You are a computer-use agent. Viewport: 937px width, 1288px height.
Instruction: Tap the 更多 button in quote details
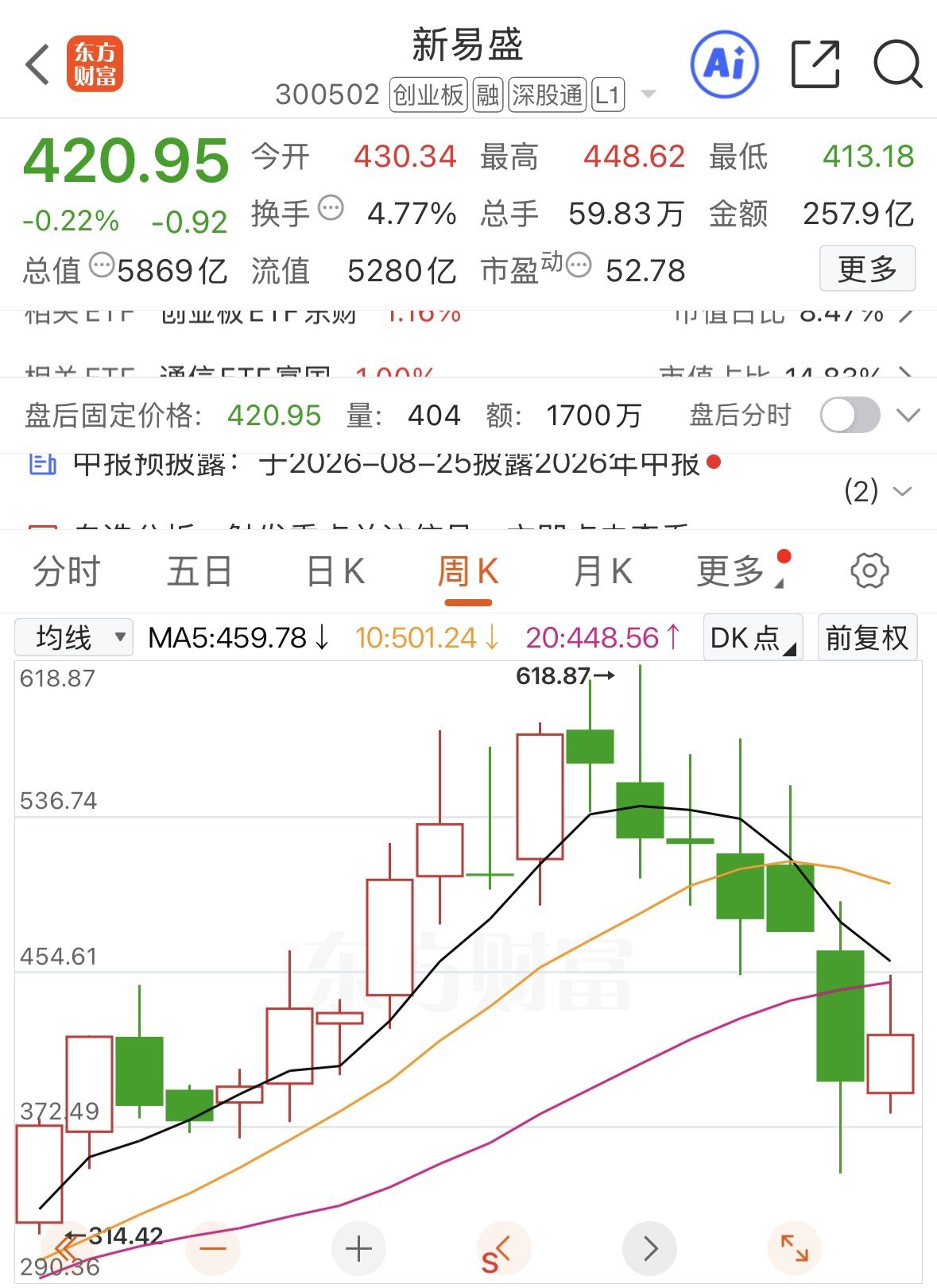[x=867, y=269]
